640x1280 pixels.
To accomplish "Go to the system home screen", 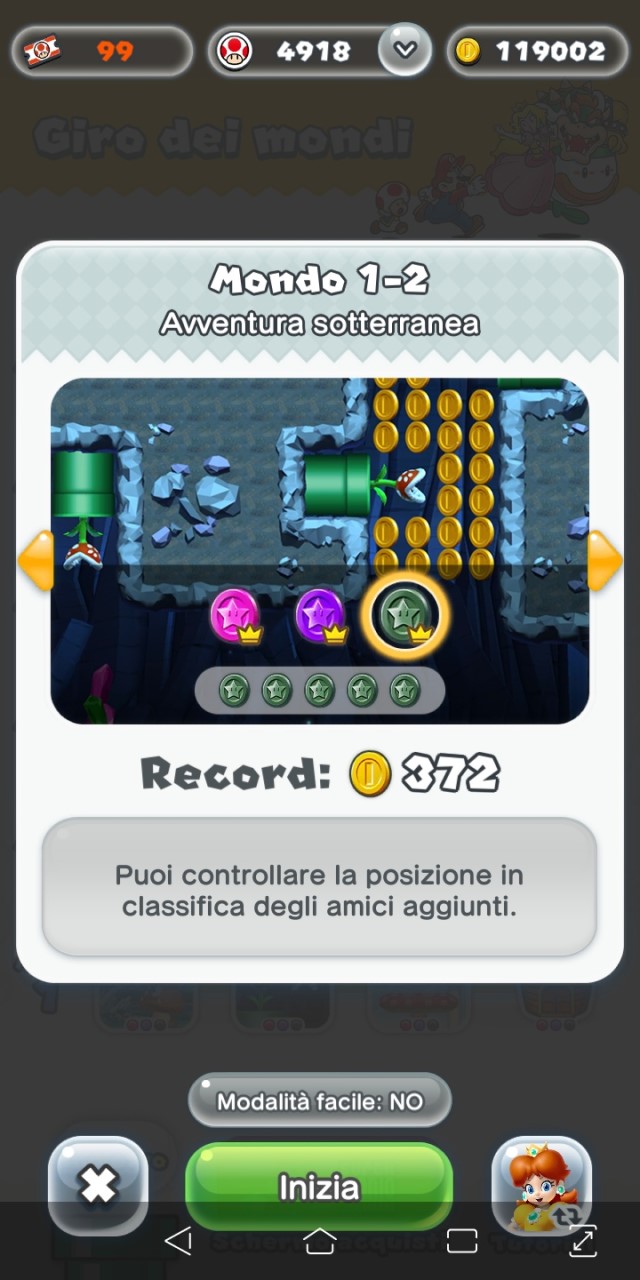I will coord(319,1241).
